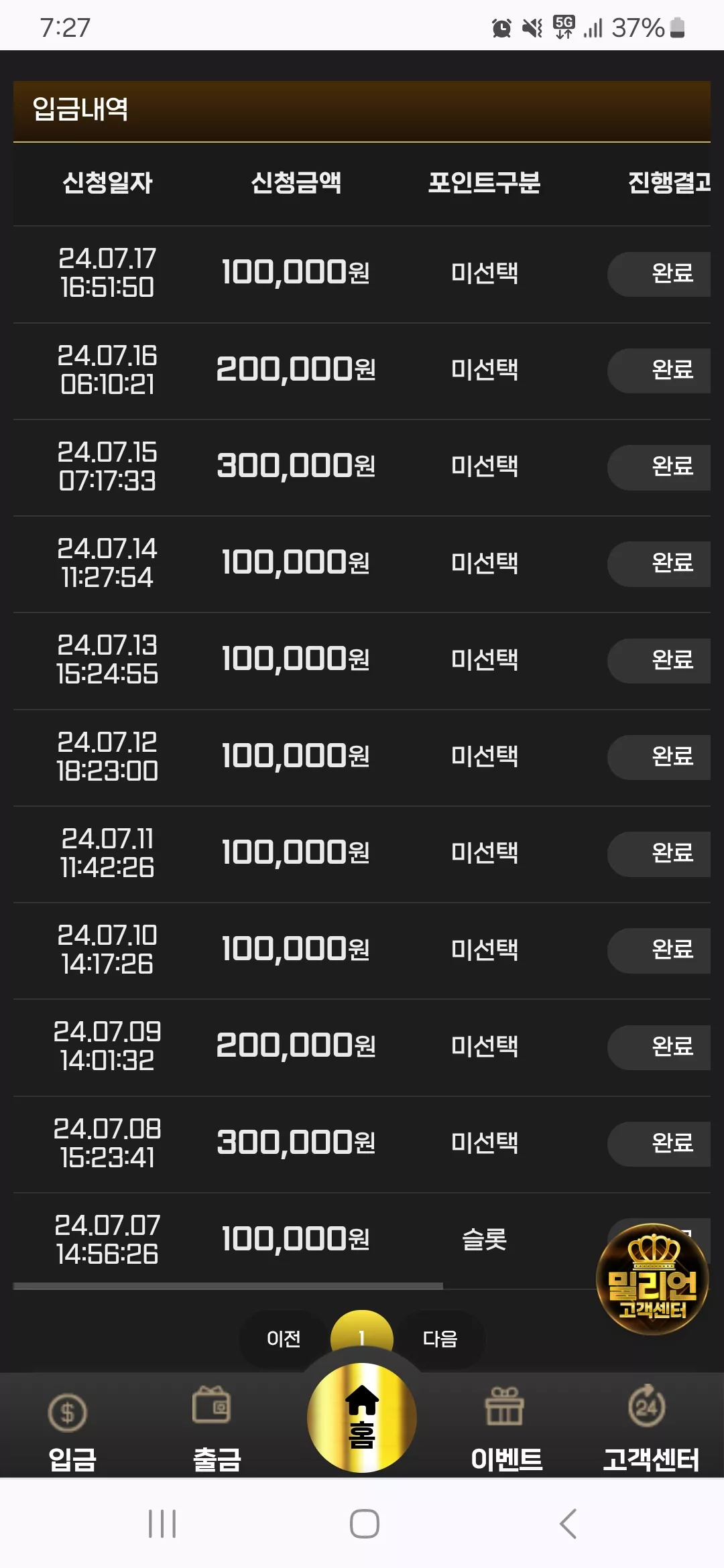The image size is (724, 1568).
Task: Go to the 홈 gold home button
Action: point(362,1417)
